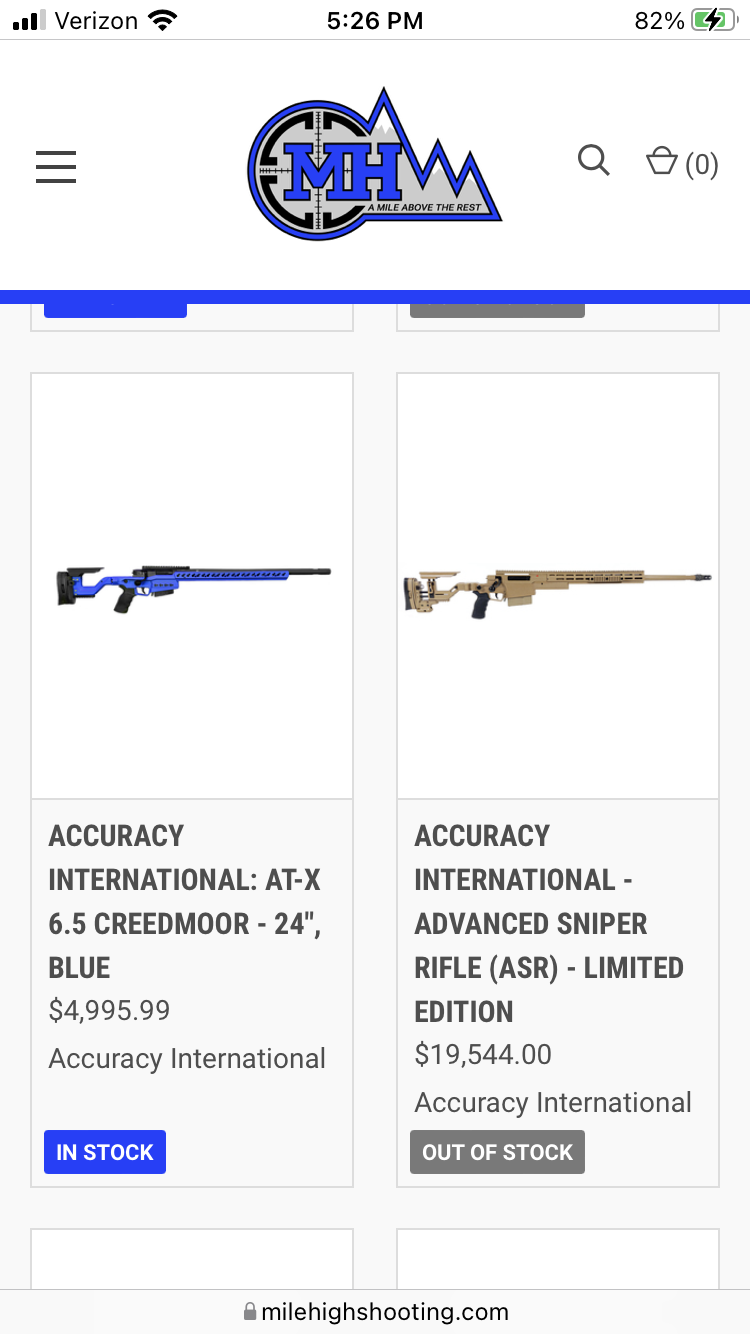Open AT-X 6.5 Creedmoor 24" Blue title link
The width and height of the screenshot is (750, 1334).
click(x=185, y=901)
